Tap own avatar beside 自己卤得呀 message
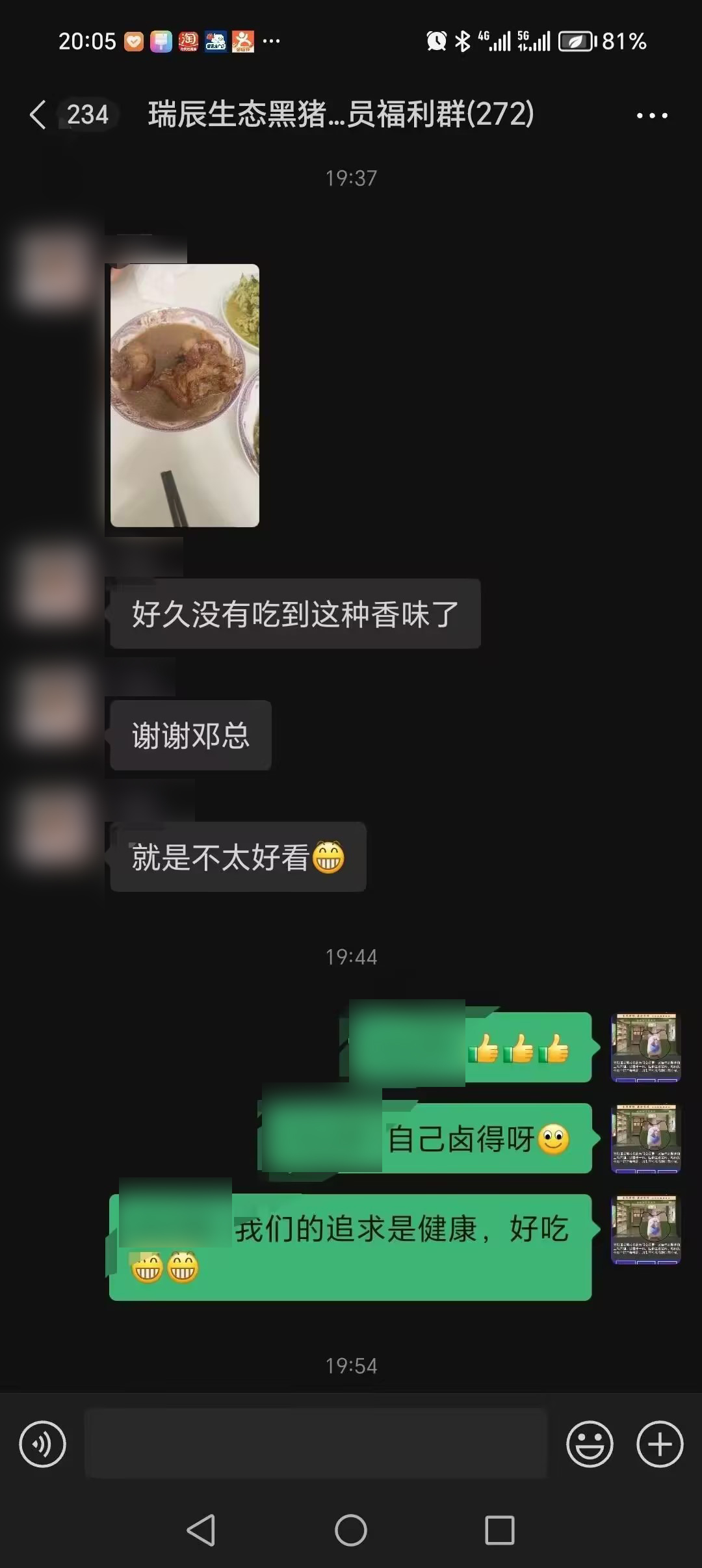The height and width of the screenshot is (1568, 702). click(645, 1138)
